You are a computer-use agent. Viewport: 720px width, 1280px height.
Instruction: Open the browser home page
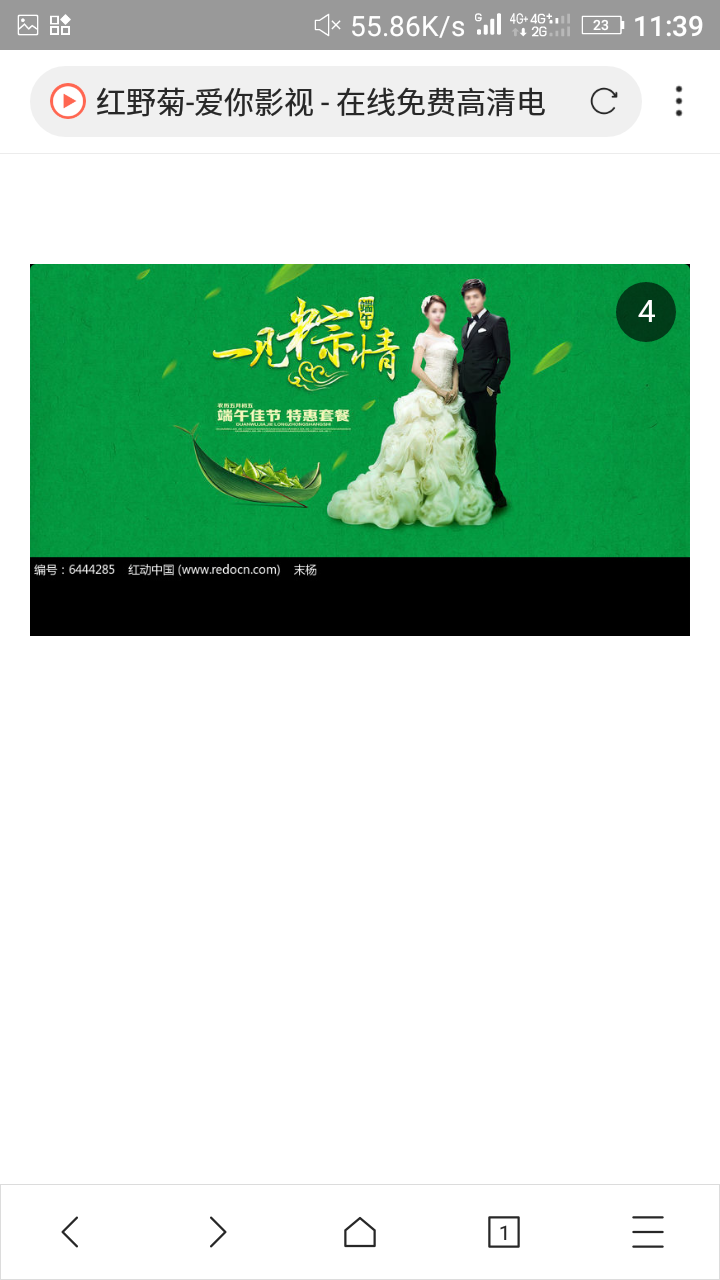pyautogui.click(x=360, y=1232)
